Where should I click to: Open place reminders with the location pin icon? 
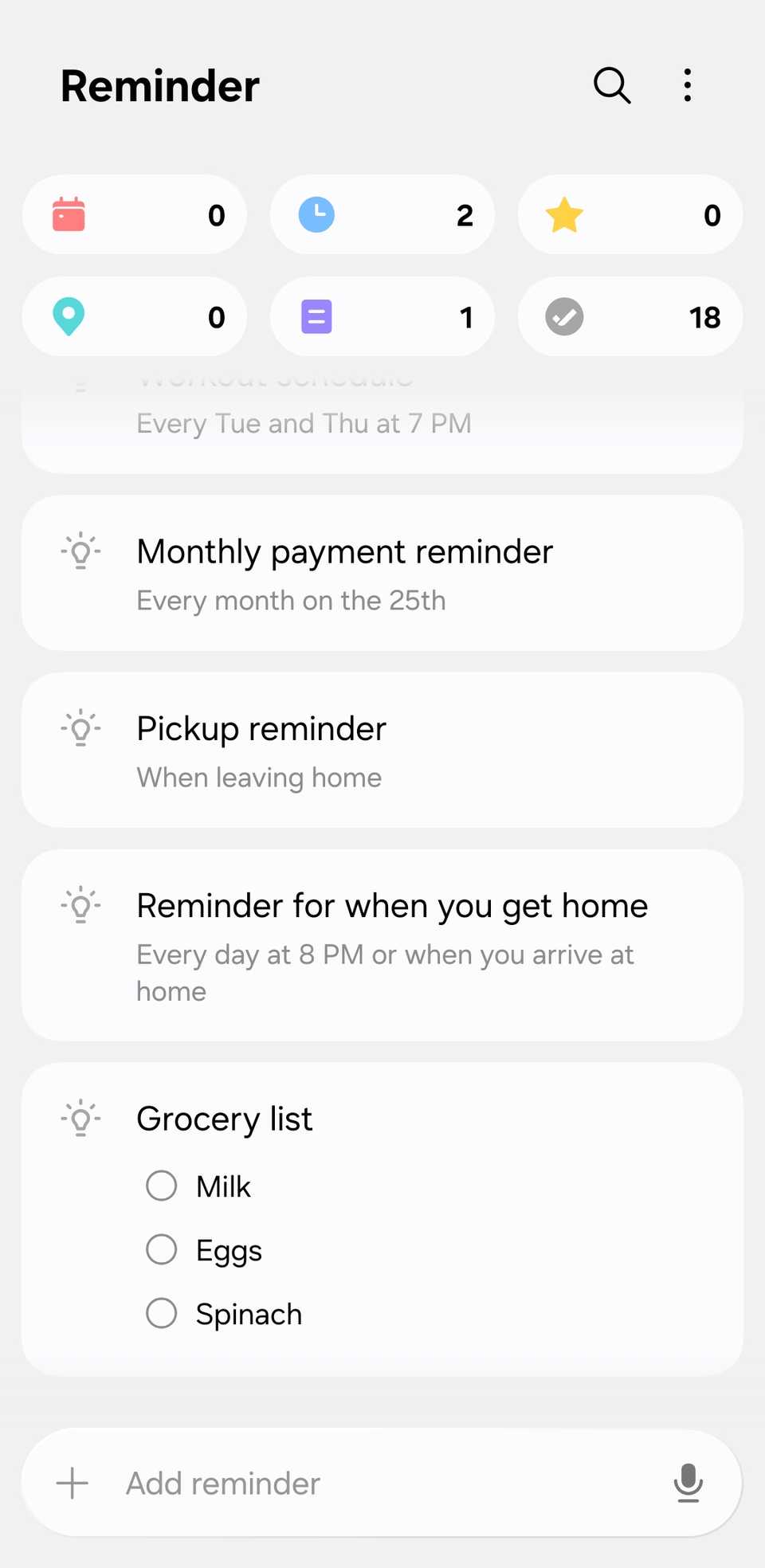pyautogui.click(x=69, y=316)
